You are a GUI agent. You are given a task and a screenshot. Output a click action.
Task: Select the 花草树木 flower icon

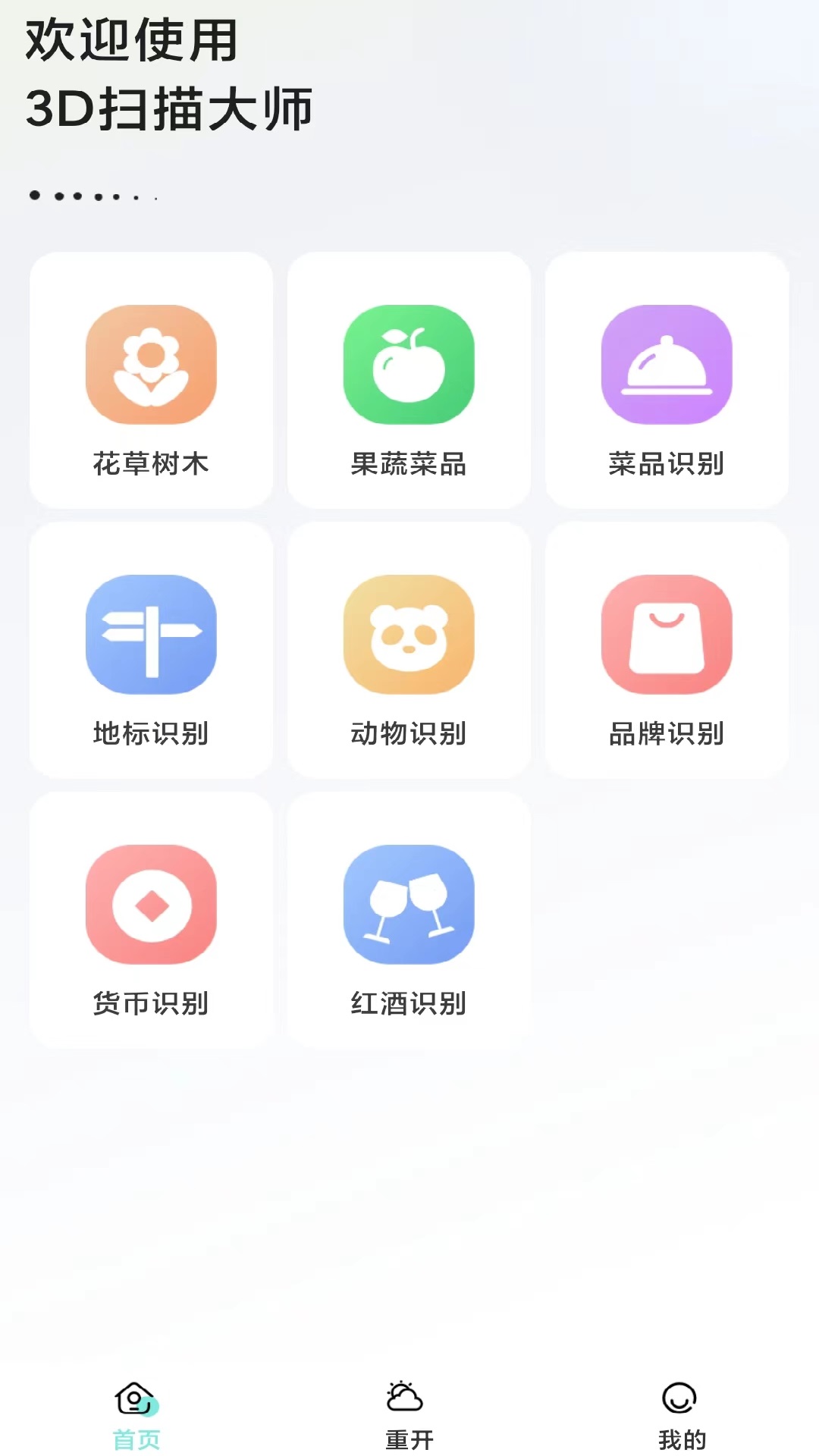point(151,365)
